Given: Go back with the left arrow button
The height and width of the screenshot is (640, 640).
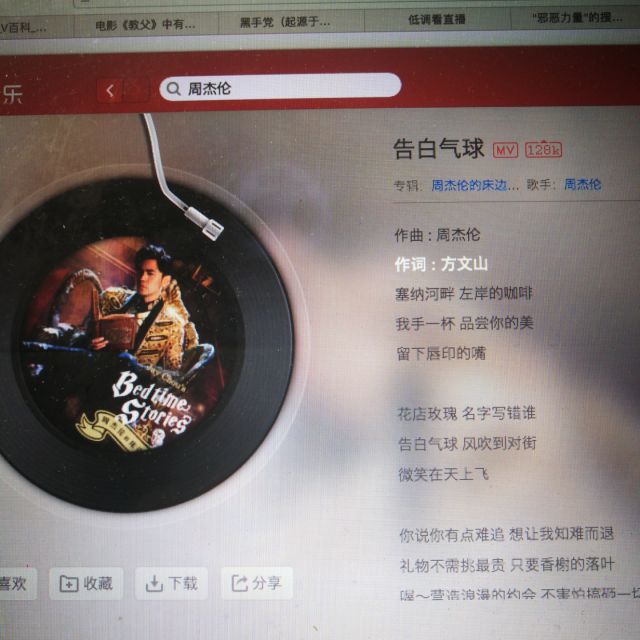Looking at the screenshot, I should pyautogui.click(x=109, y=90).
